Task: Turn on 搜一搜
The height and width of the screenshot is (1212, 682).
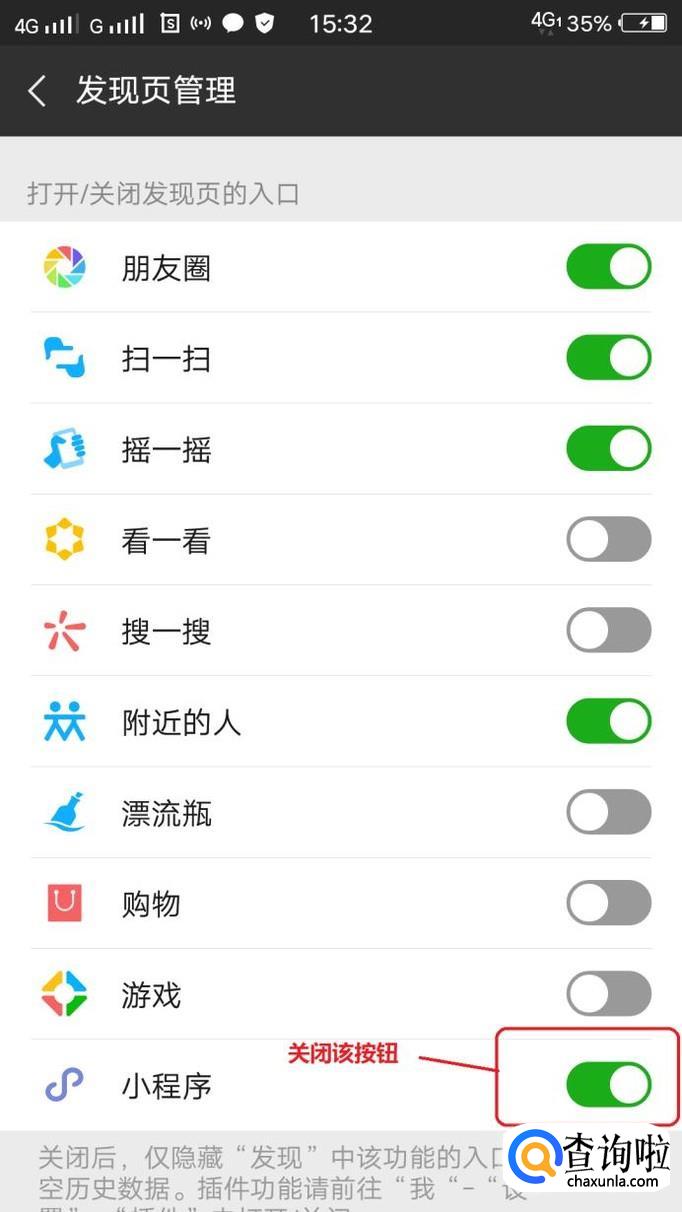Action: [x=608, y=631]
